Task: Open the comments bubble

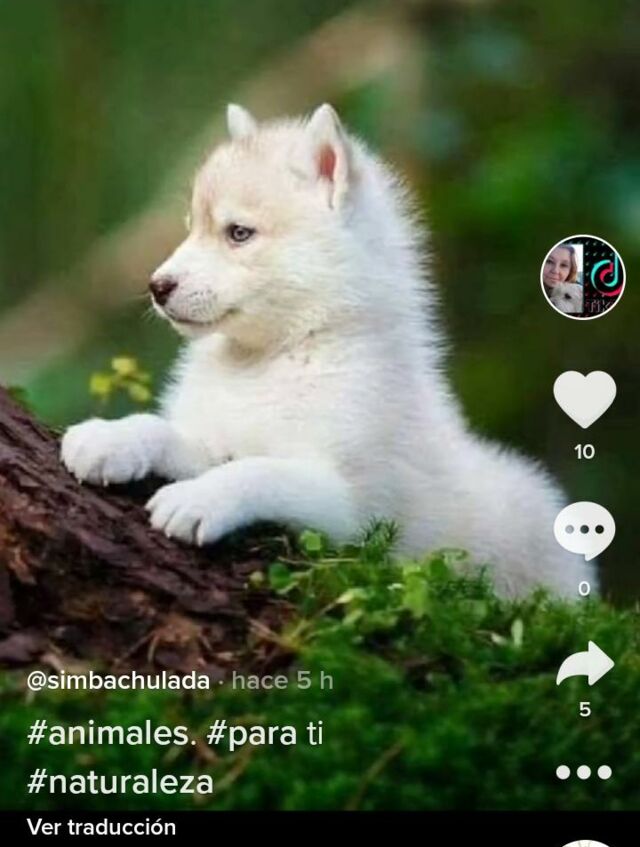Action: click(x=584, y=530)
